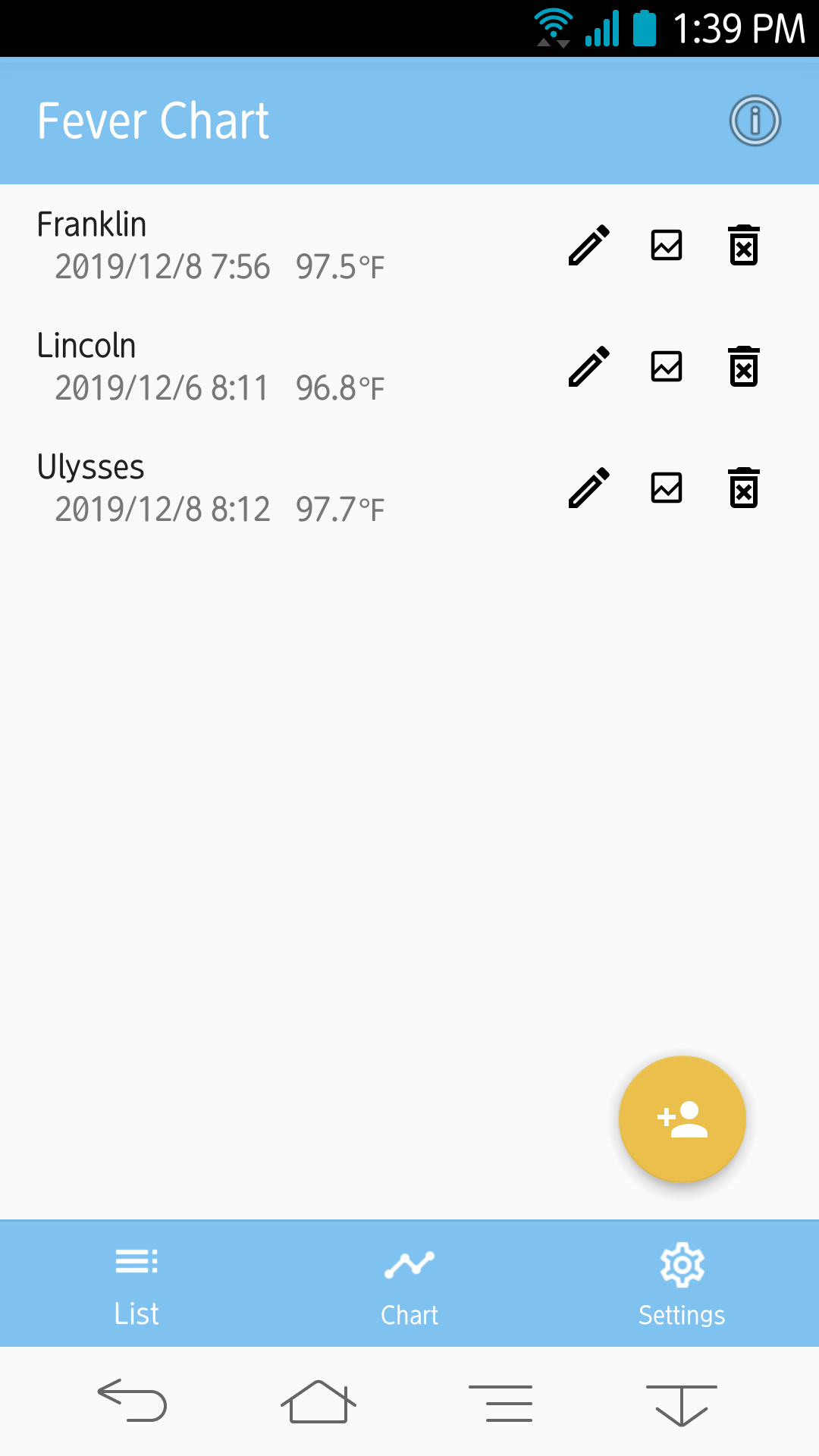This screenshot has height=1456, width=819.
Task: Go back using the system back button
Action: [133, 1401]
